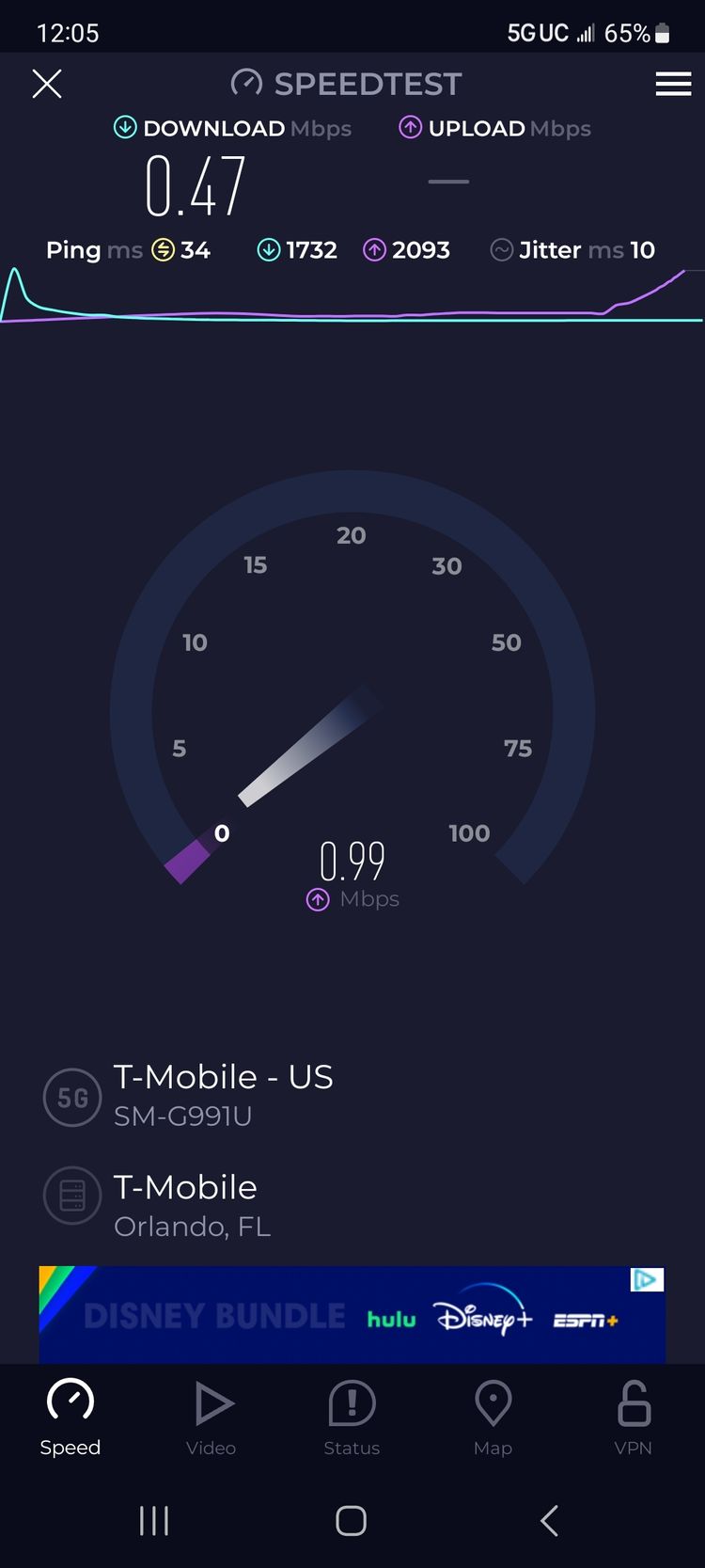Tap the AdChoices icon on the ad
The height and width of the screenshot is (1568, 705).
[647, 1280]
